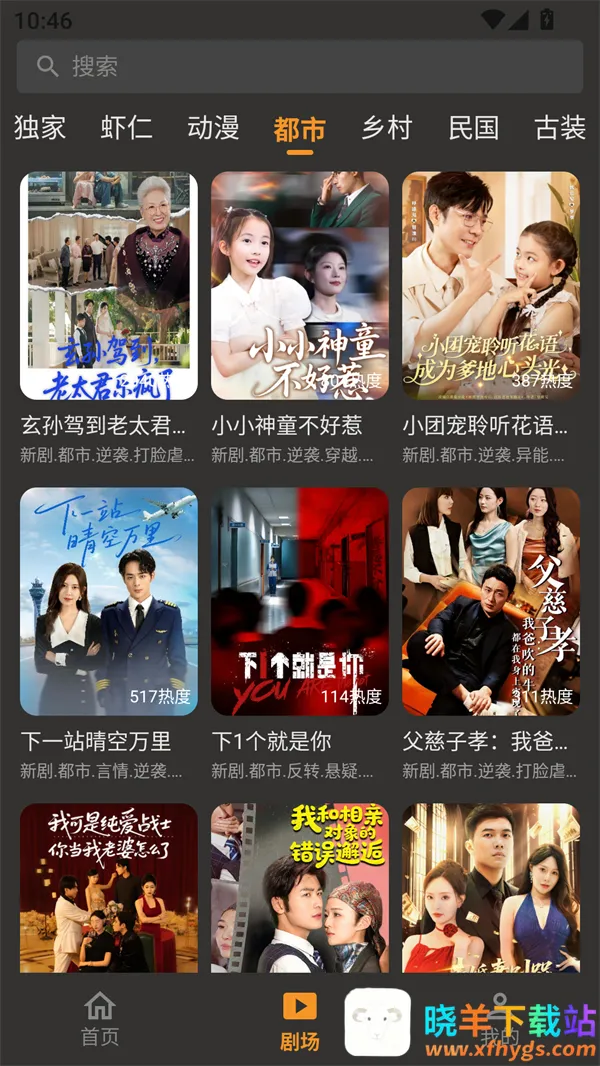The width and height of the screenshot is (600, 1066).
Task: Open the drama 下一站晴空万里
Action: pyautogui.click(x=109, y=601)
